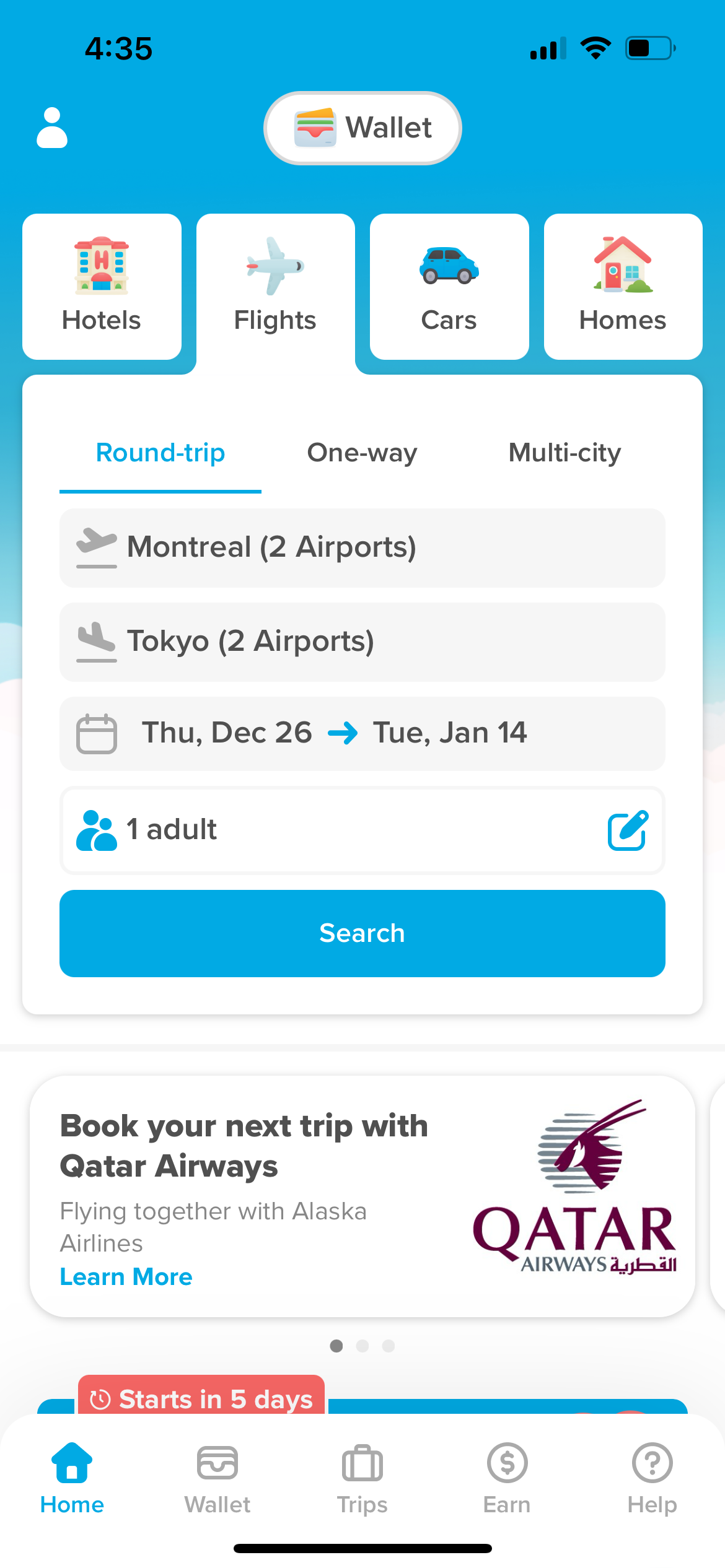Select the second carousel dot
The height and width of the screenshot is (1568, 725).
tap(362, 1346)
